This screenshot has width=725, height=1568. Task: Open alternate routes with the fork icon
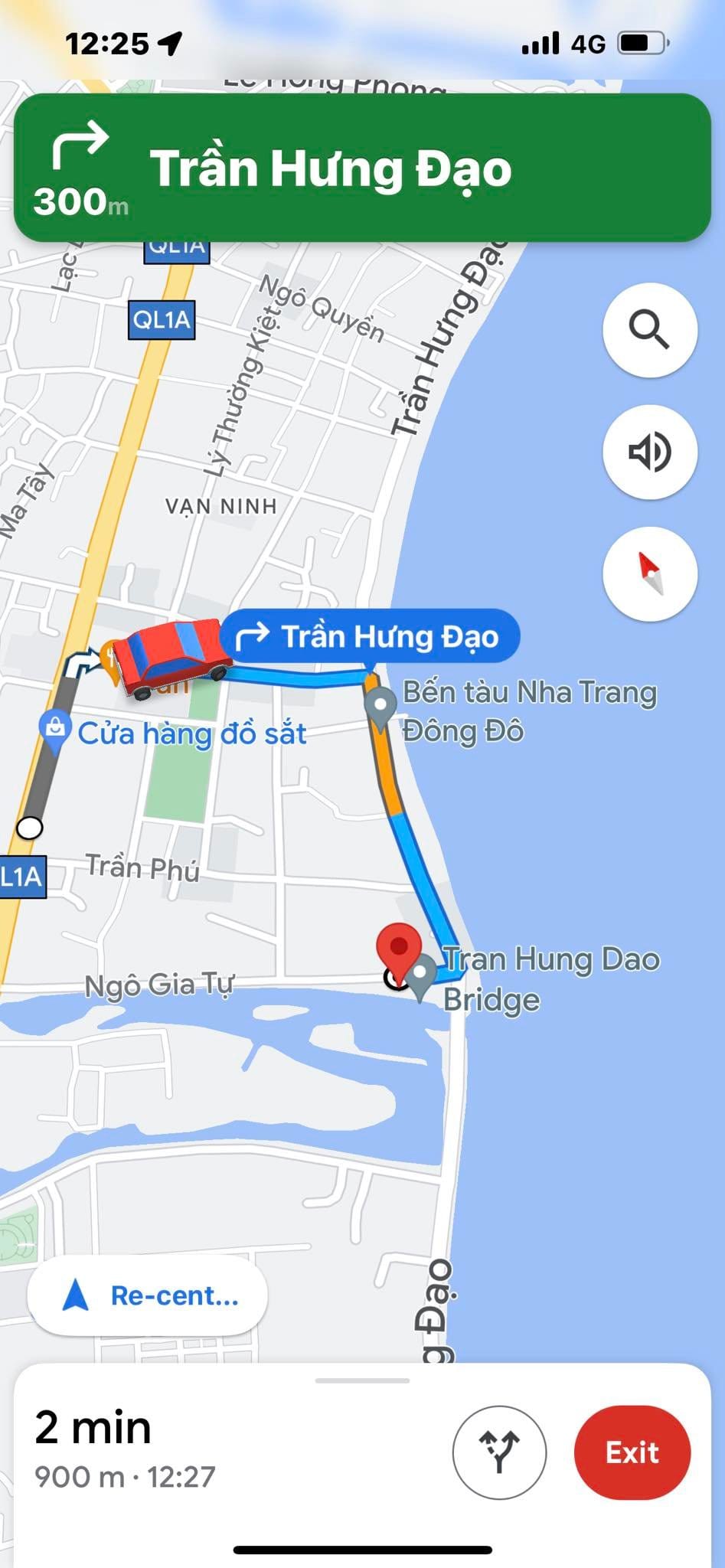498,1452
